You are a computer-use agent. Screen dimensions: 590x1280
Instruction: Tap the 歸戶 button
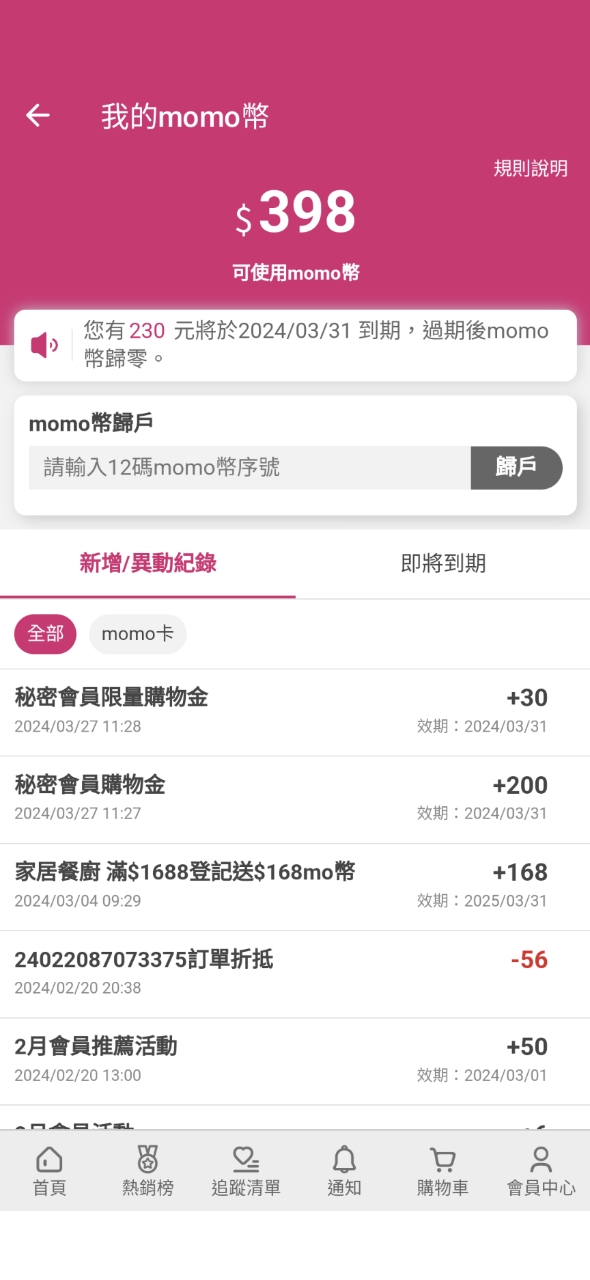(517, 467)
